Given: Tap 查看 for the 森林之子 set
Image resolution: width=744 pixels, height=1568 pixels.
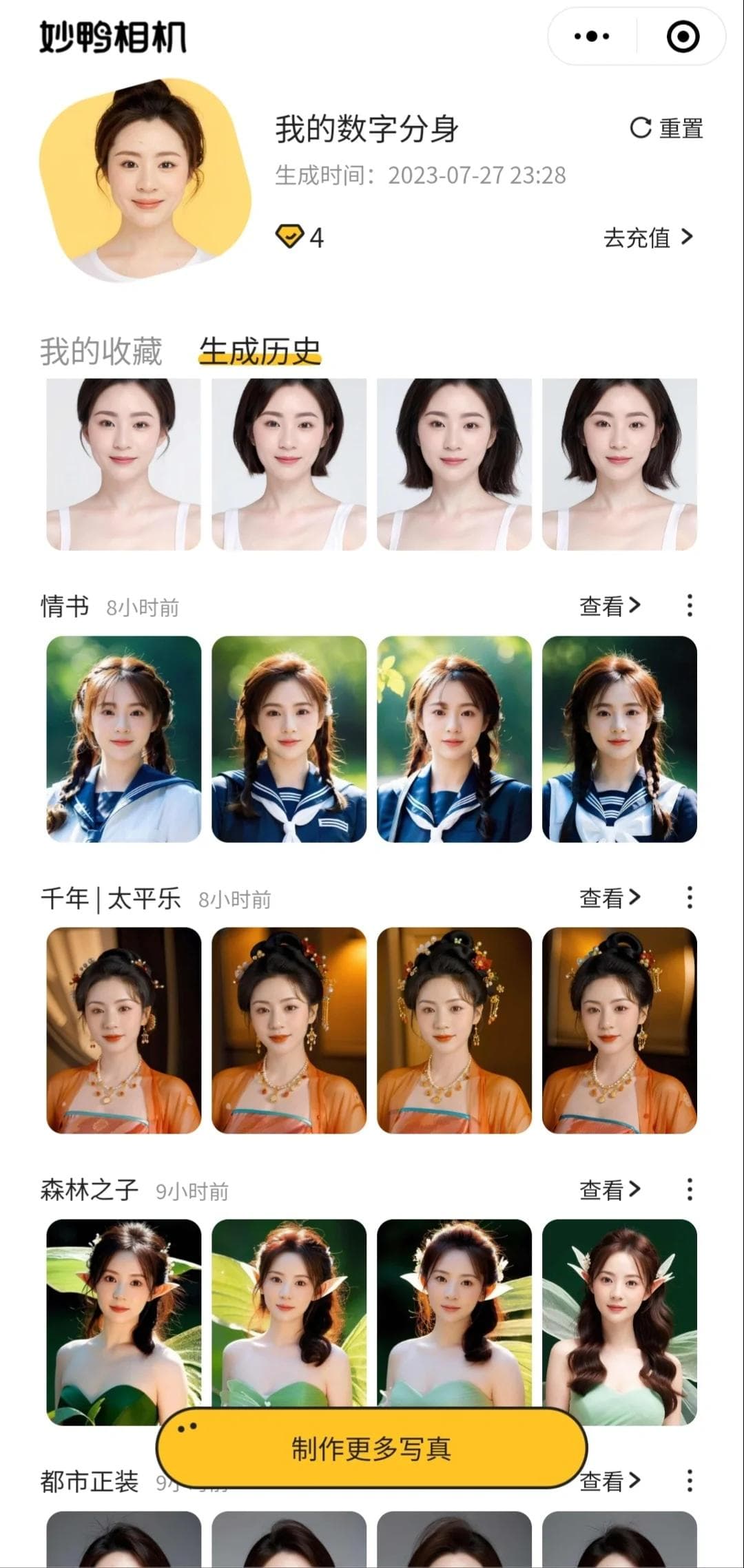Looking at the screenshot, I should (x=610, y=1190).
